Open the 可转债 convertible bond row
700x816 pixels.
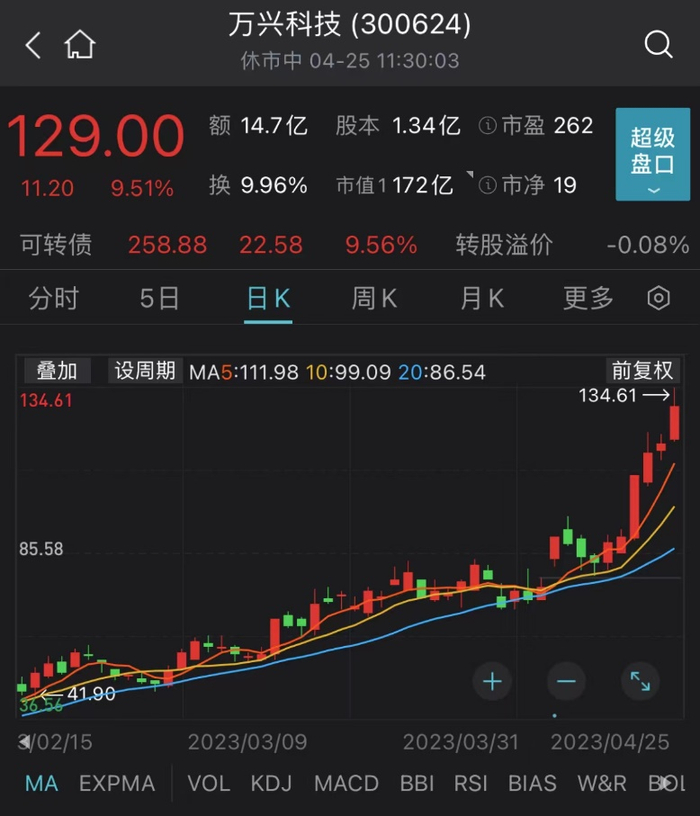pyautogui.click(x=57, y=245)
